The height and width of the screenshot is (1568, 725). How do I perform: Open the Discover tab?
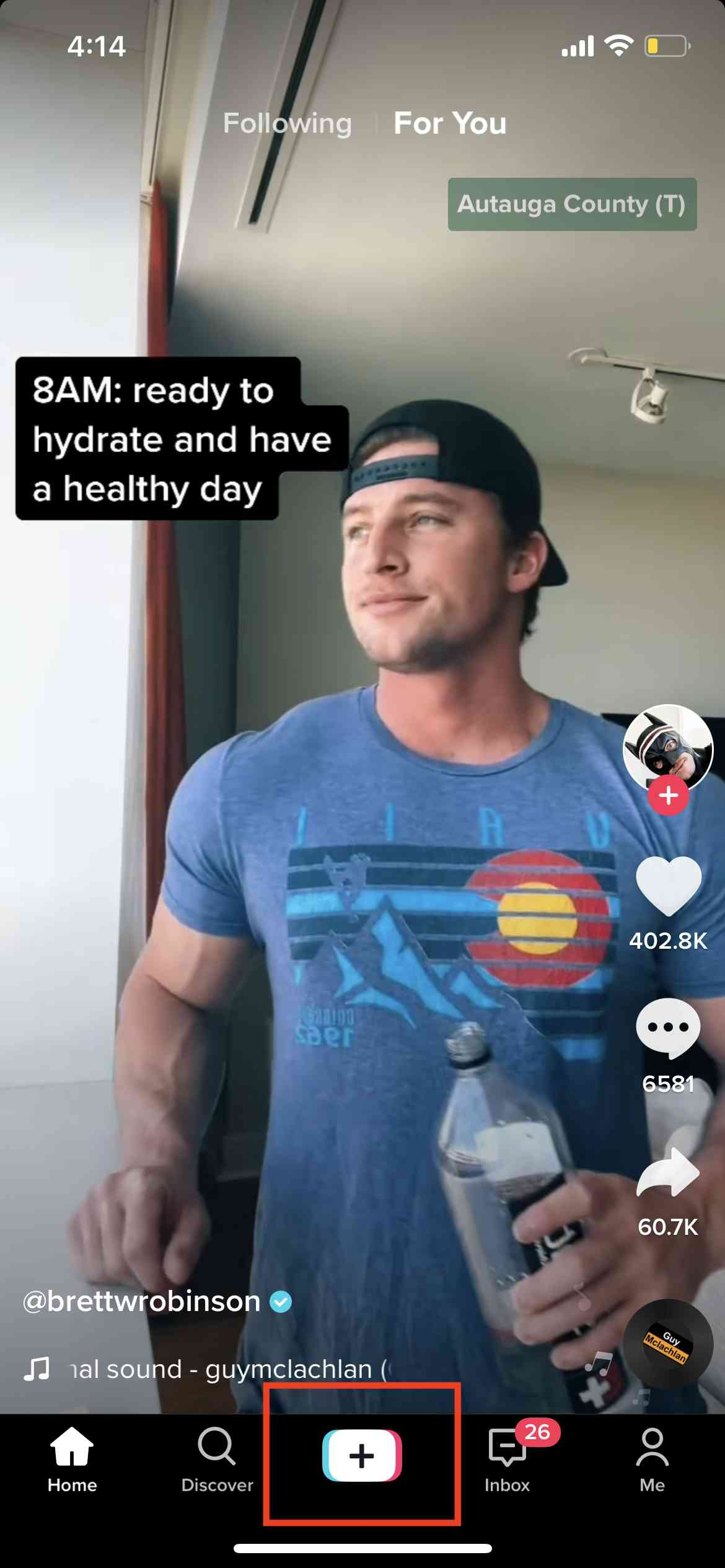217,1459
